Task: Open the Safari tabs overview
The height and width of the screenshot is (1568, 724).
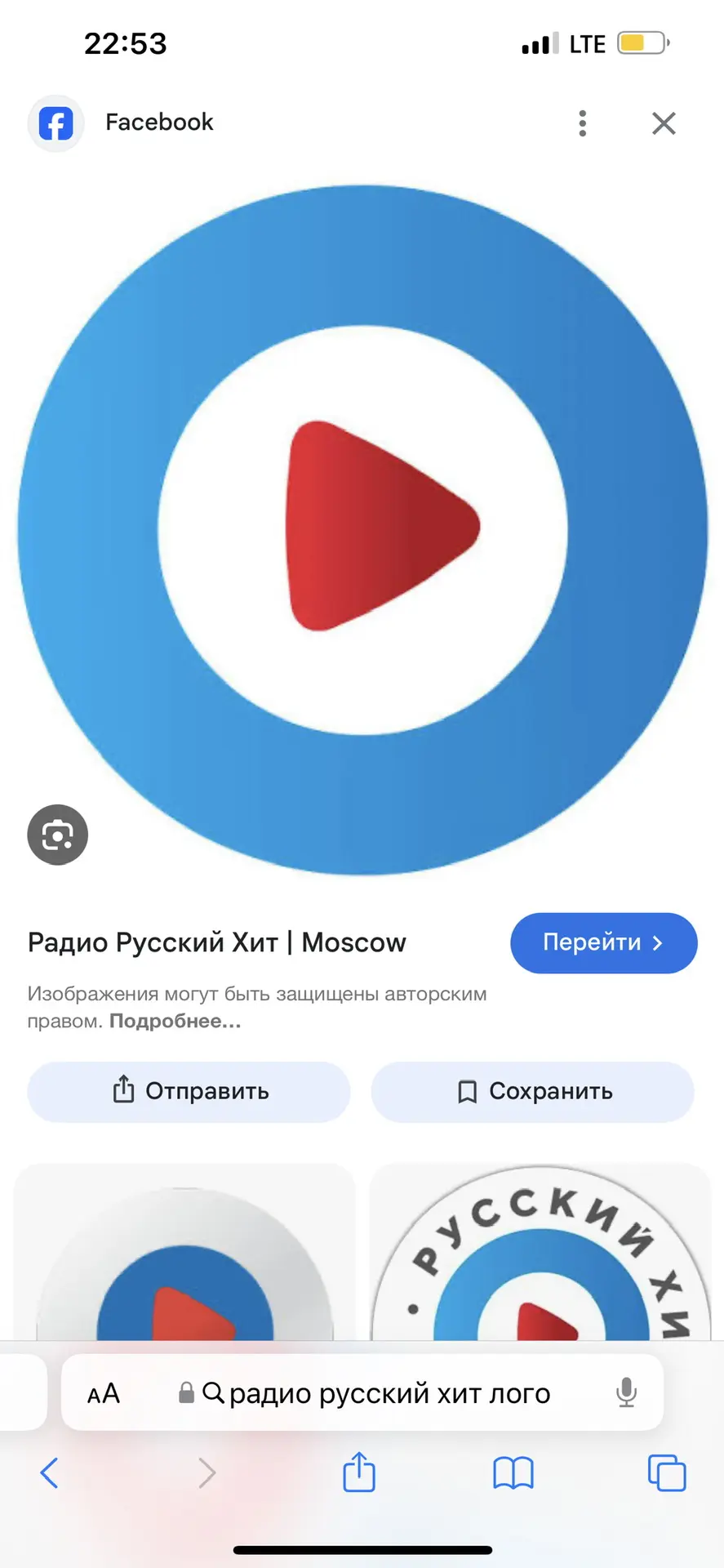Action: pos(666,1473)
